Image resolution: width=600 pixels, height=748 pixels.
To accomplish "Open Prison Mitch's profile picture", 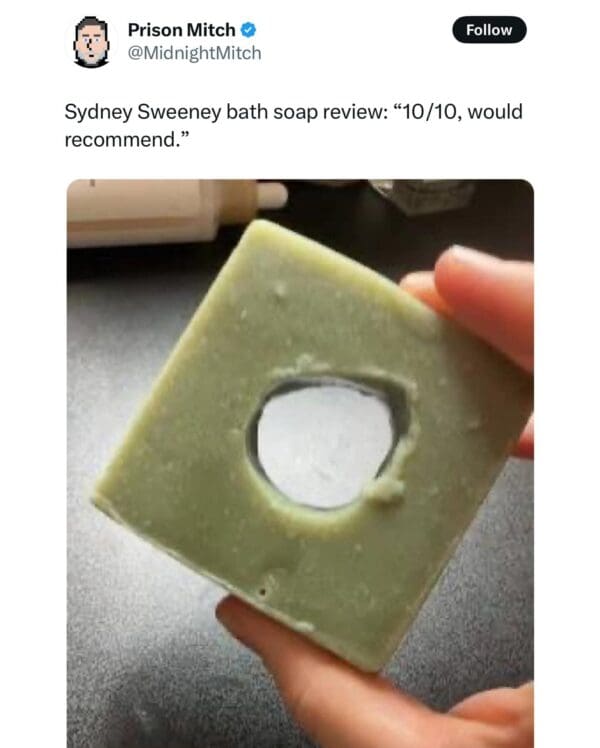I will click(x=92, y=42).
